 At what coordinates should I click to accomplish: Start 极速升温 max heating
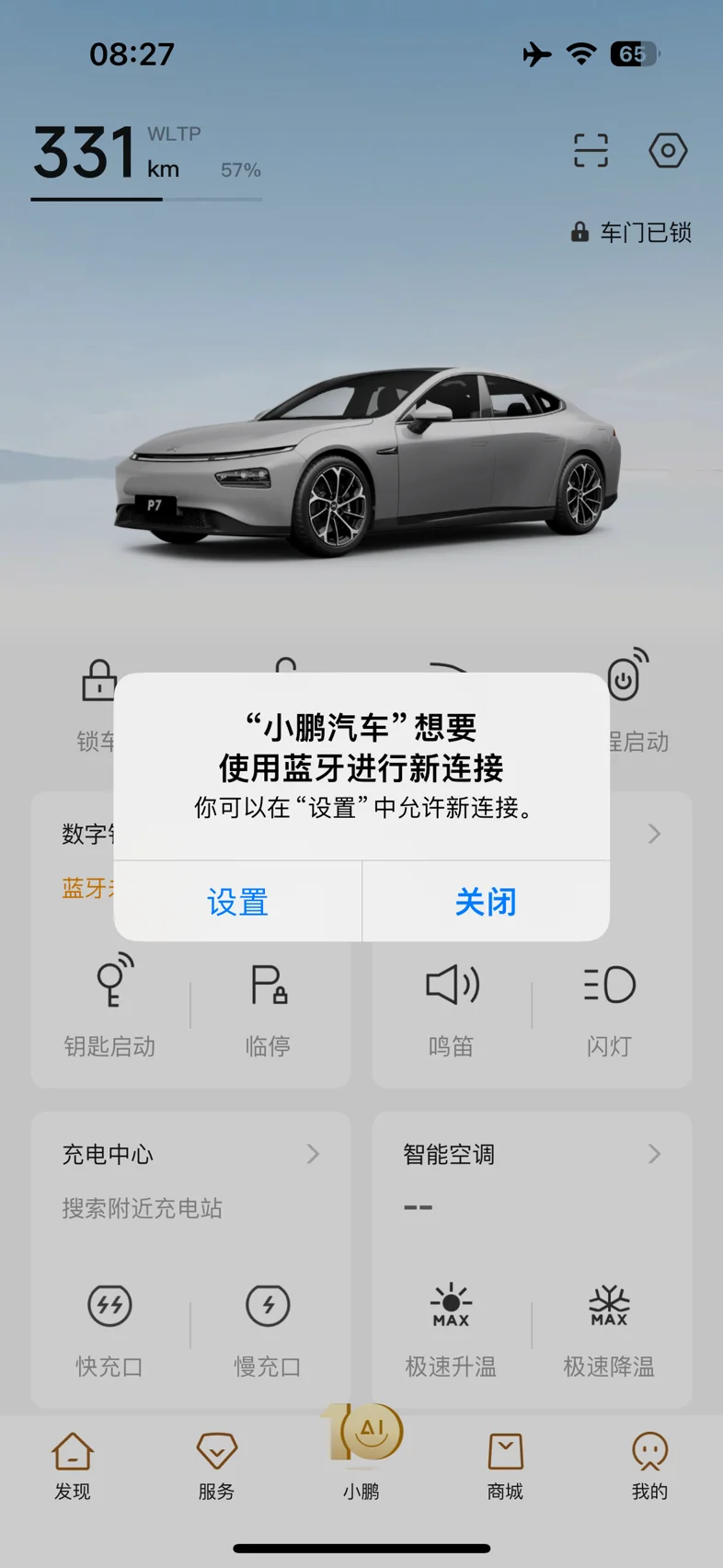click(451, 1329)
